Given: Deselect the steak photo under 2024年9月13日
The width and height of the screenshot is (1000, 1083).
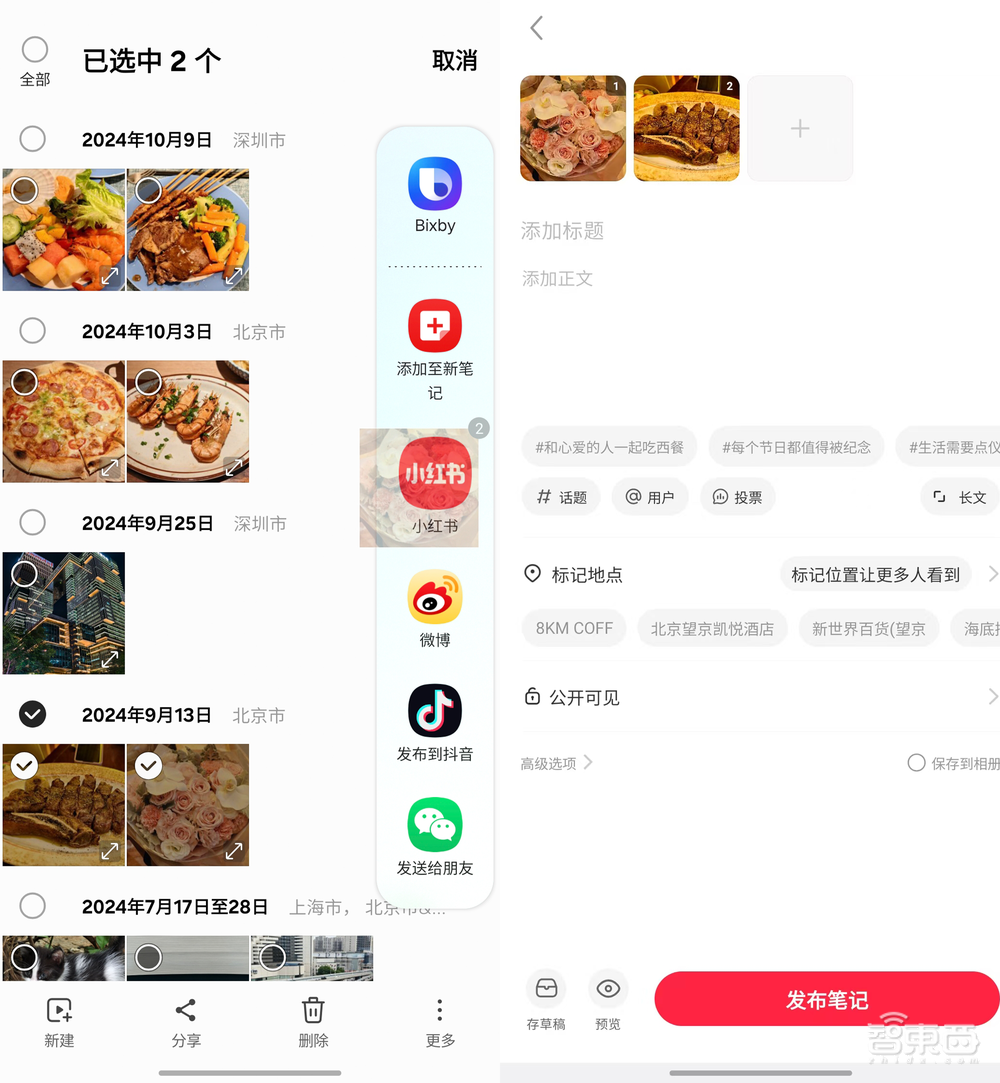Looking at the screenshot, I should (x=23, y=766).
